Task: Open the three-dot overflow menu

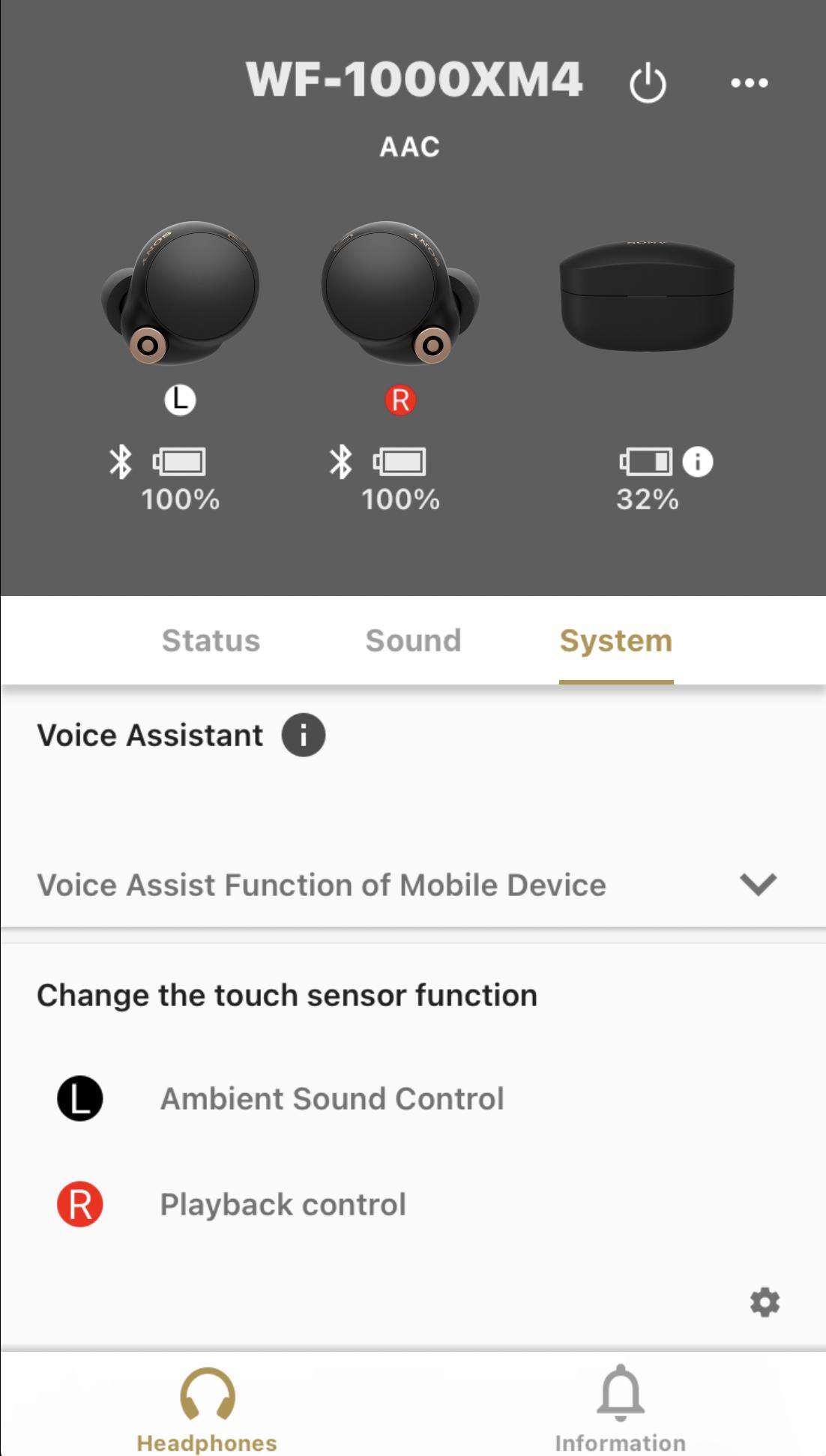Action: point(749,82)
